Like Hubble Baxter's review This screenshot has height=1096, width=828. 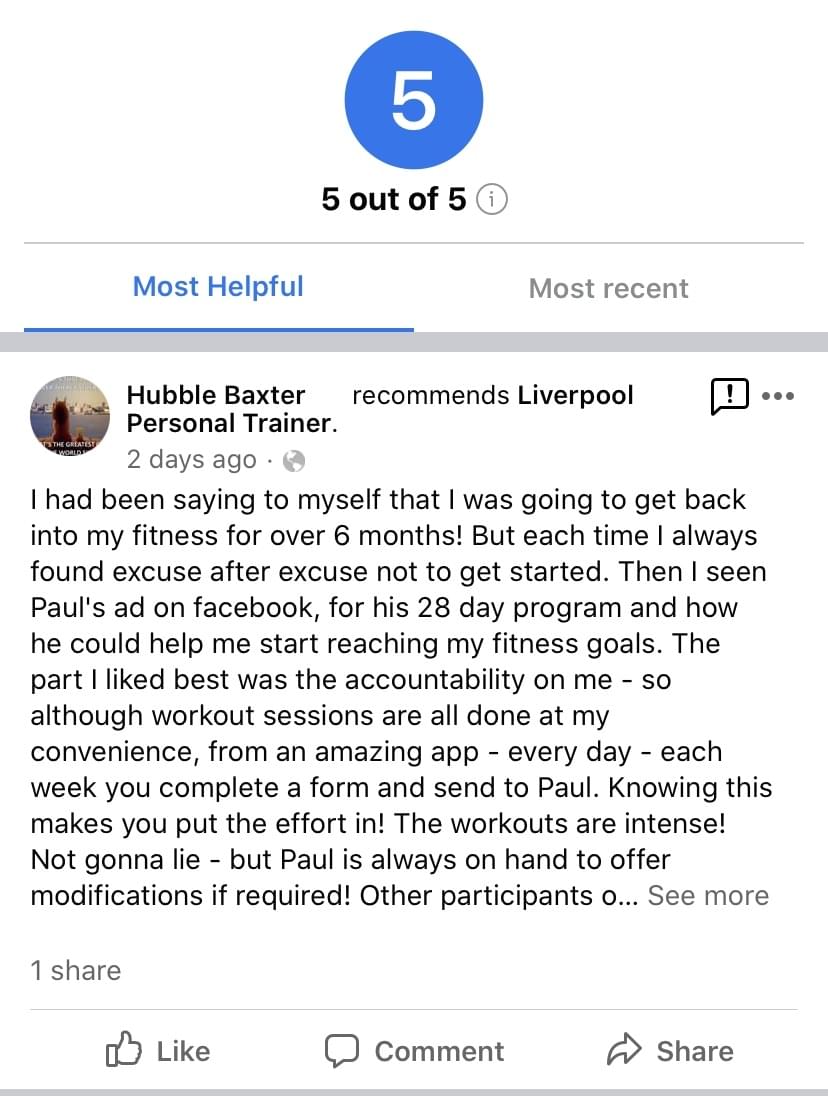(x=158, y=1050)
